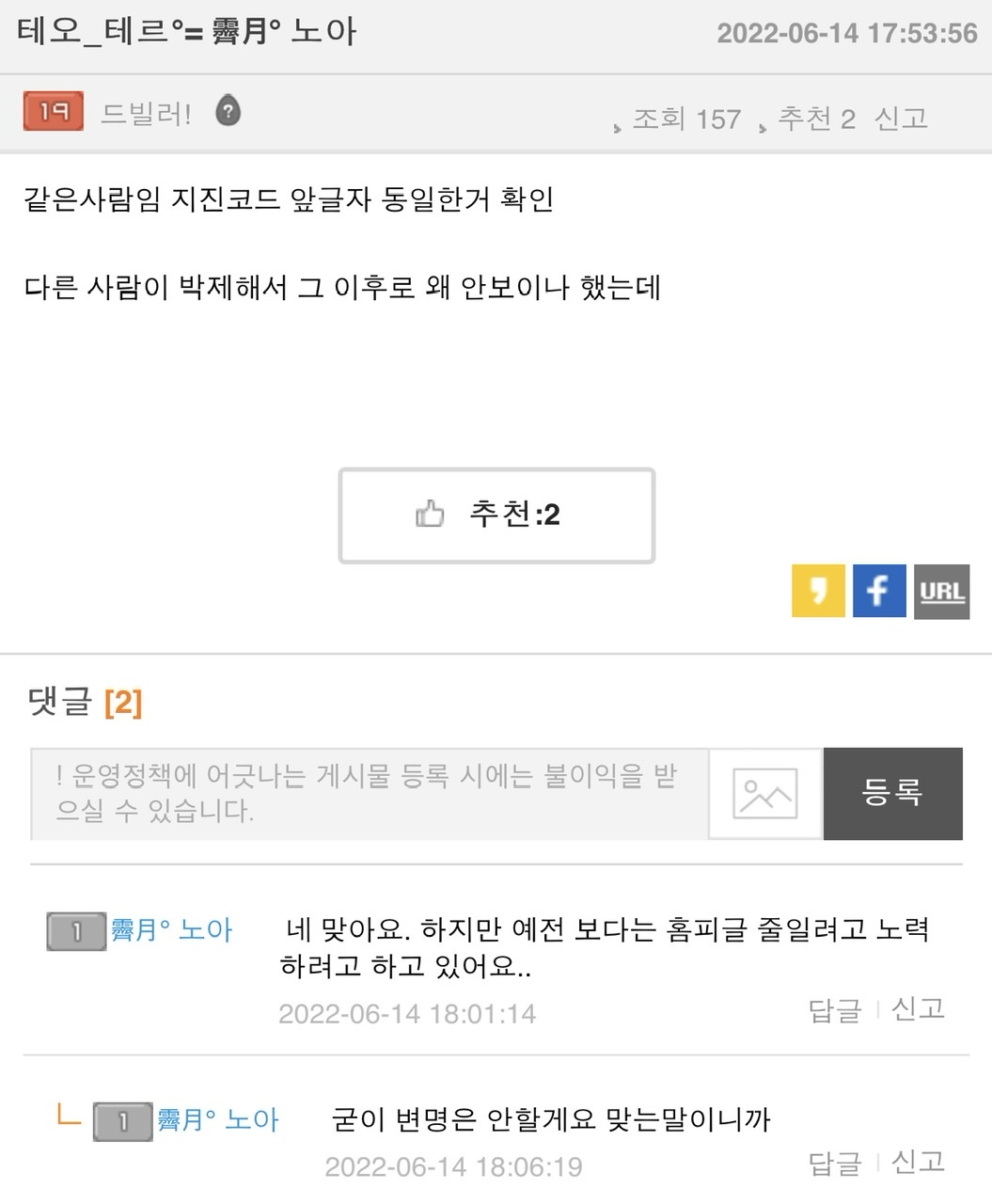This screenshot has width=992, height=1204.
Task: Focus the comment input field
Action: (x=369, y=793)
